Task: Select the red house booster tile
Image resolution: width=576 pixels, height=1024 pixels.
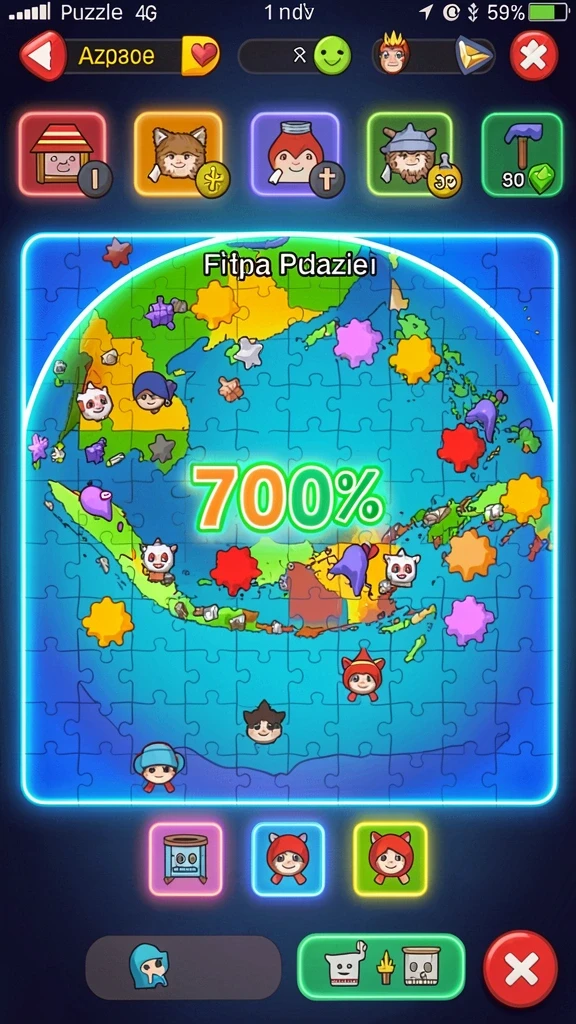Action: pos(63,154)
